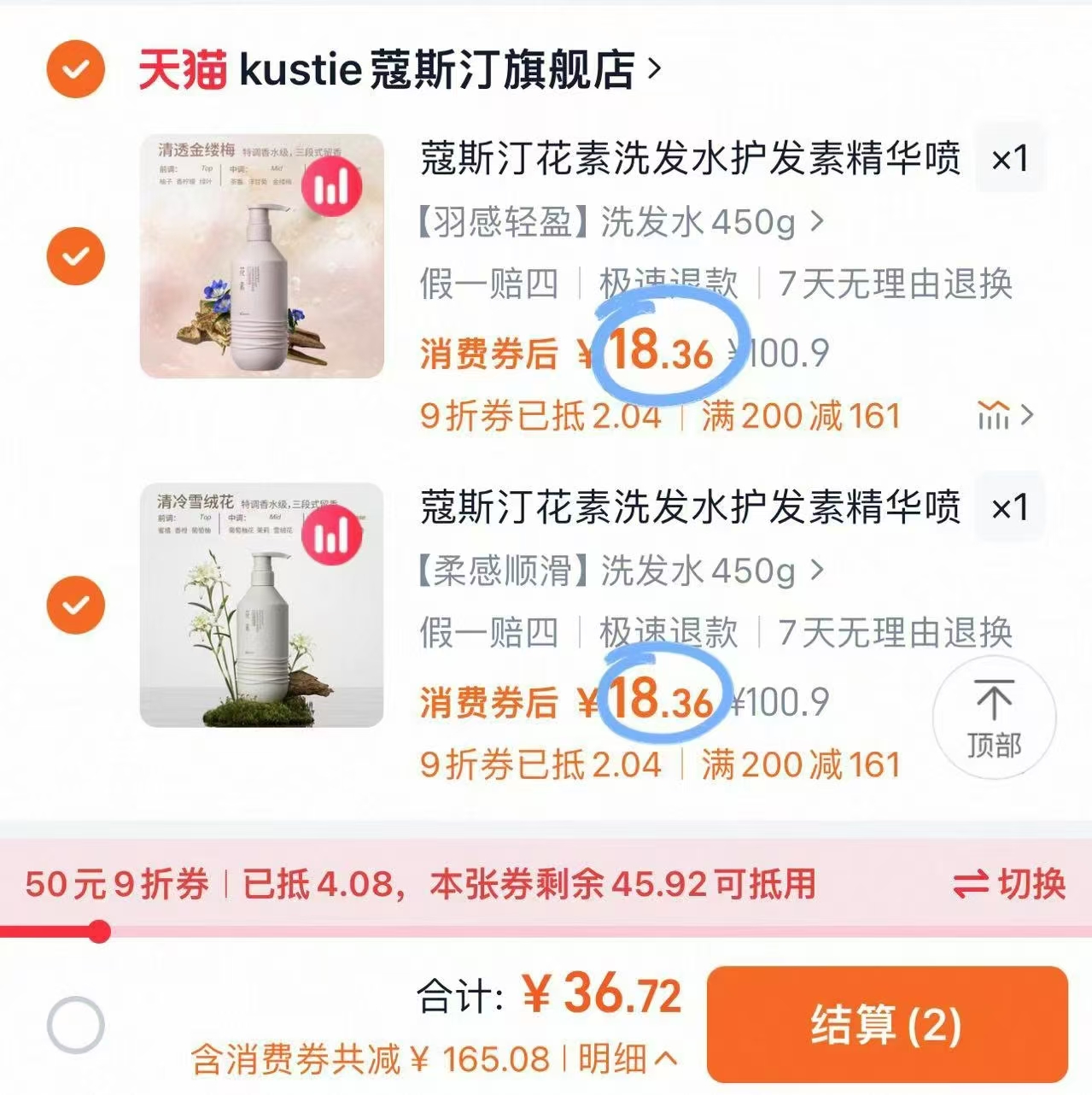Change the 羽感轻盈 洗发水450g variant
Viewport: 1092px width, 1095px height.
click(620, 222)
